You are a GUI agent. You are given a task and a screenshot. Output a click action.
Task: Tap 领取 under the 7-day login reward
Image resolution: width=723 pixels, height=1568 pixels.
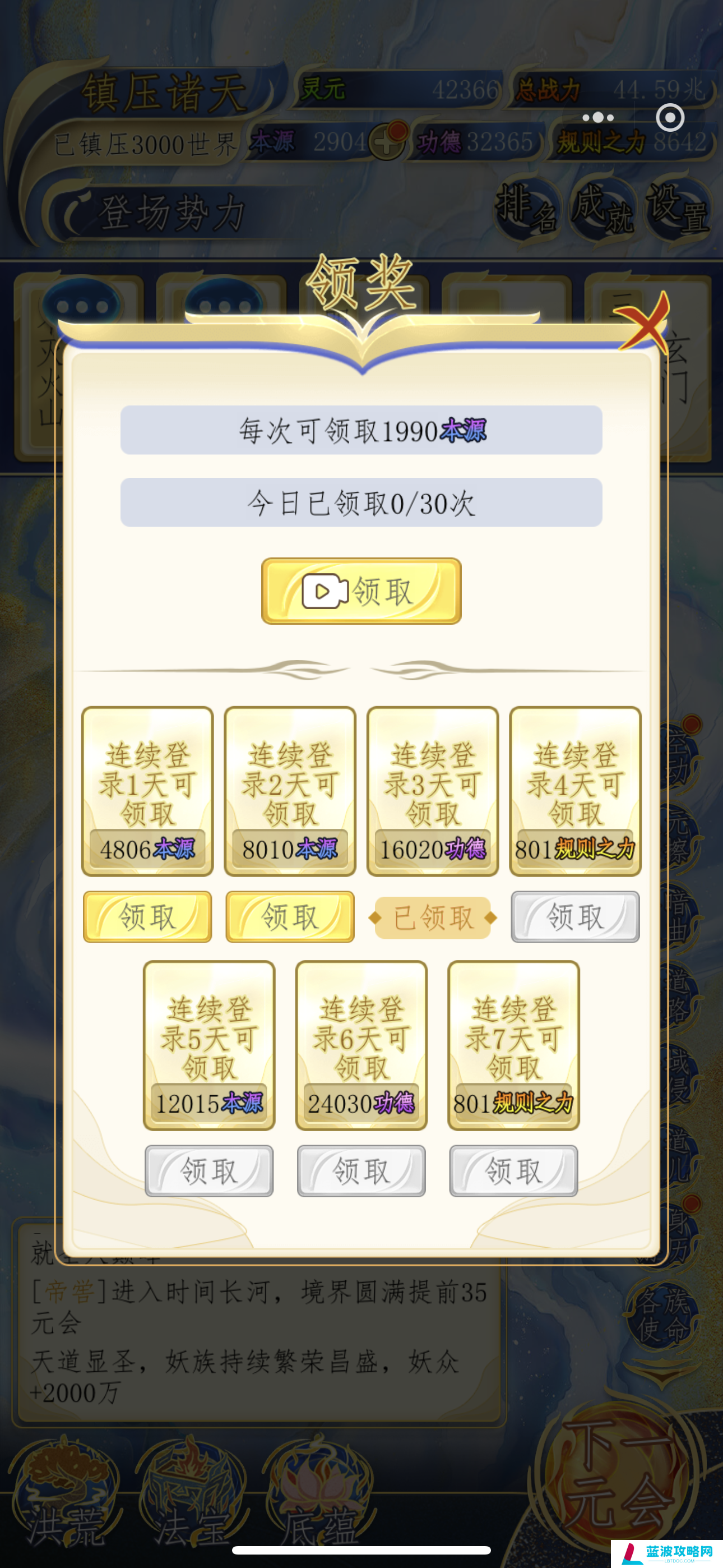[513, 1170]
